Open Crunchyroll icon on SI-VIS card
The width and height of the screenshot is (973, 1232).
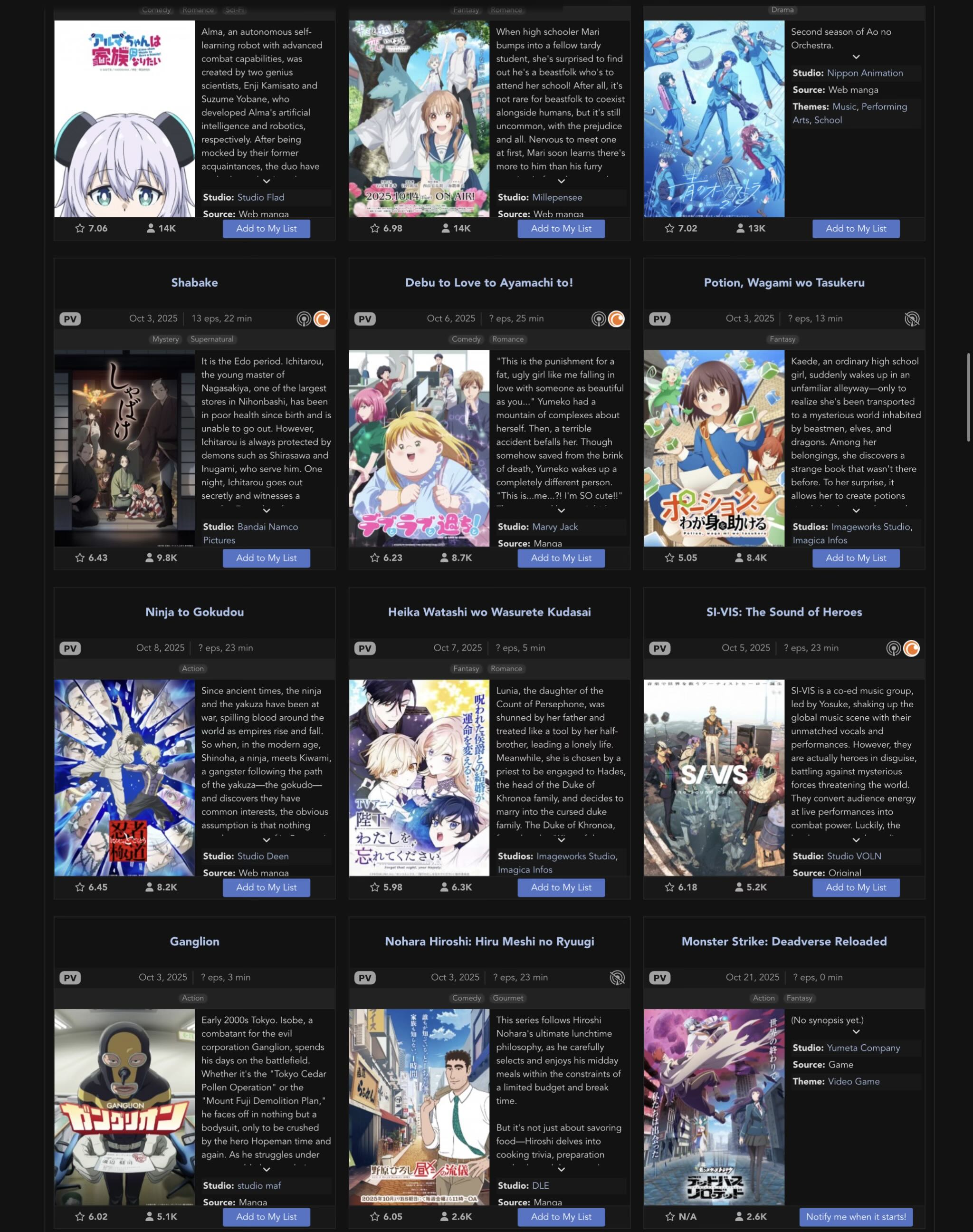tap(912, 648)
